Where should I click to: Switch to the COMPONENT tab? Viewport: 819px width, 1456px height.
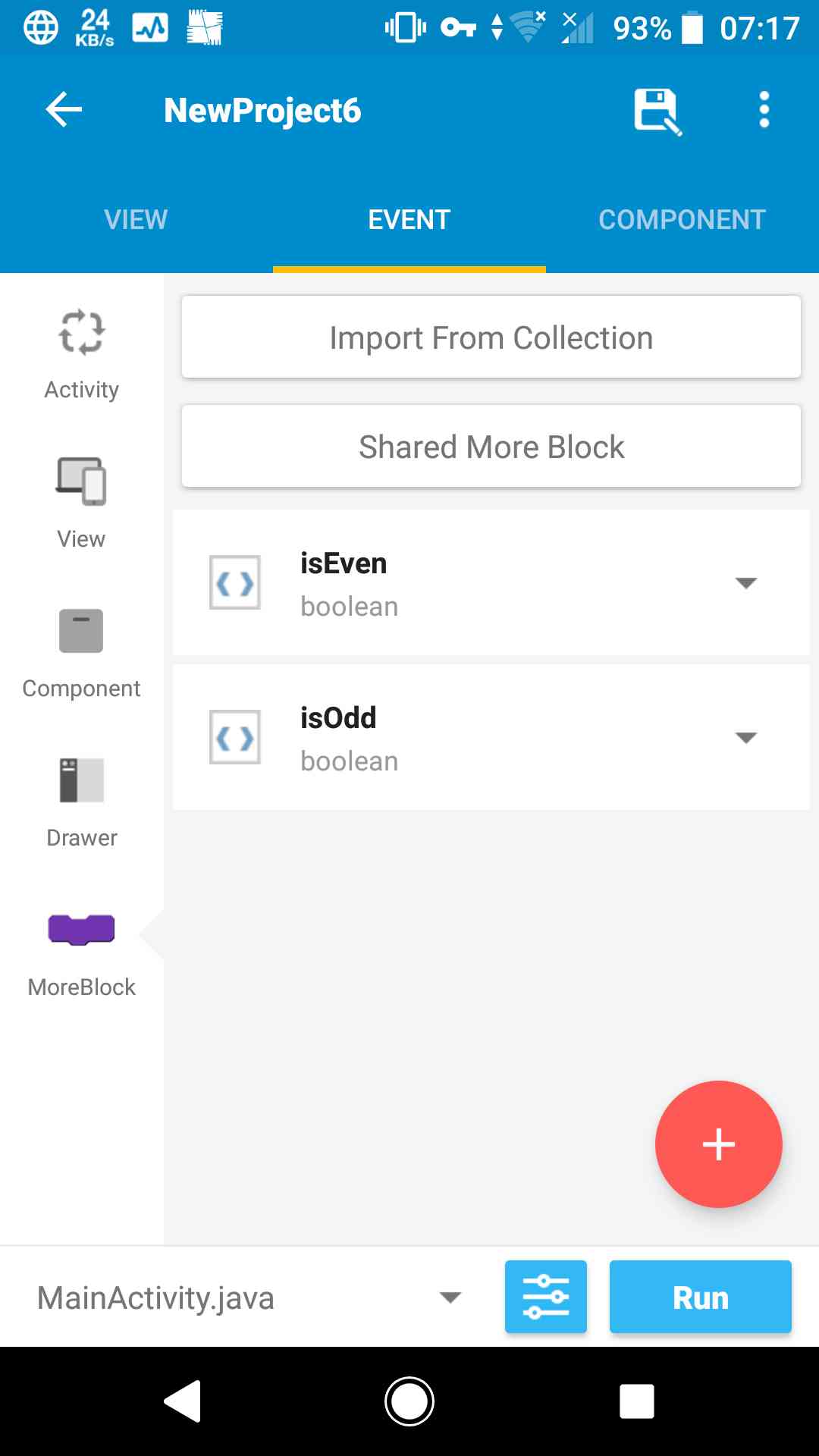click(x=682, y=219)
